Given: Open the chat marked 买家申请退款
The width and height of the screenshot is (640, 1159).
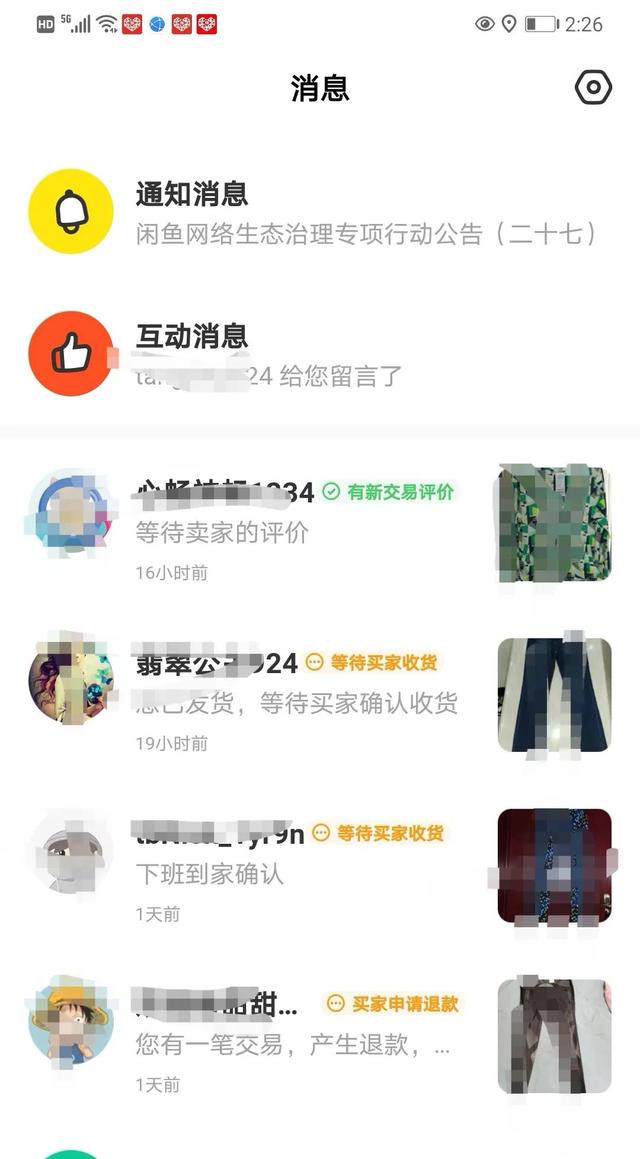Looking at the screenshot, I should pos(320,1036).
